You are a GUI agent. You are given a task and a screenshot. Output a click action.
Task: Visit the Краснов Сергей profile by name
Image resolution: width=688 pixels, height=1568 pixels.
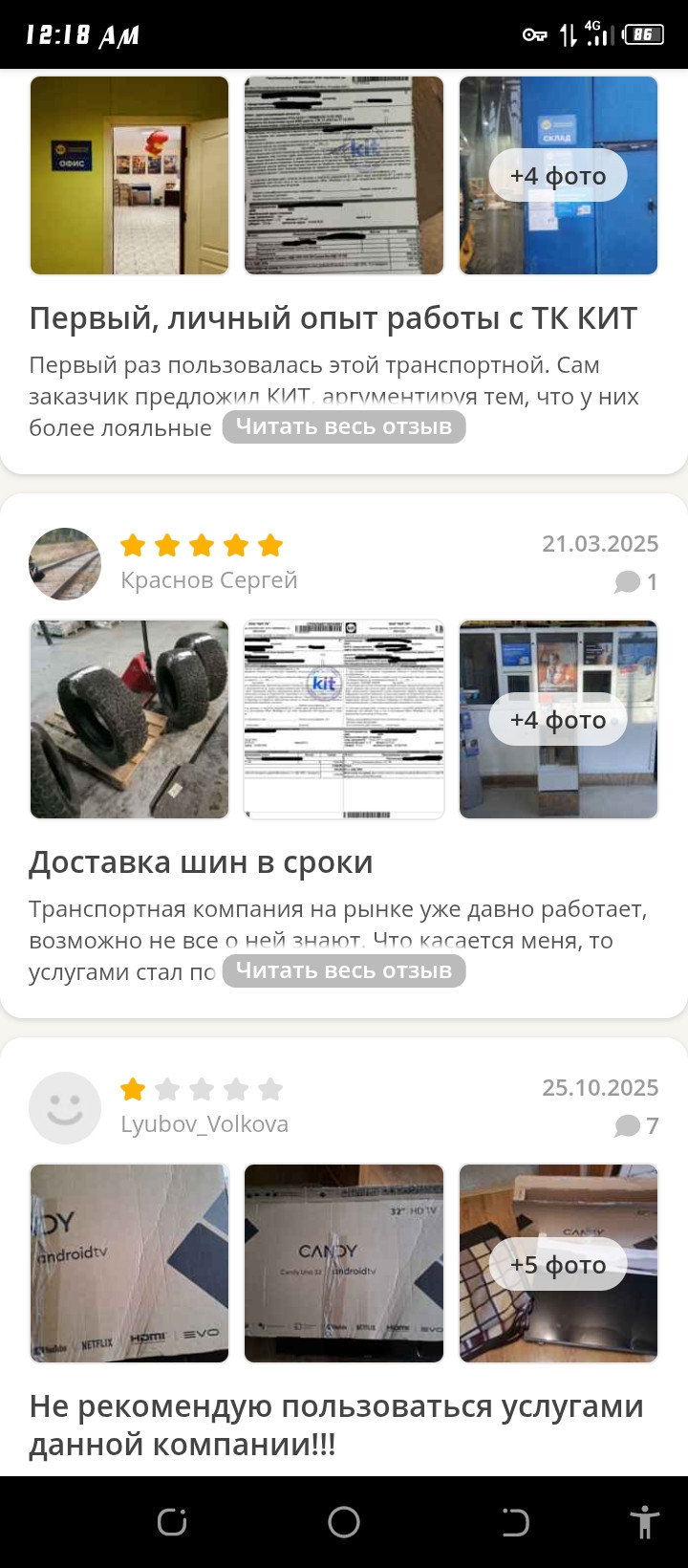pyautogui.click(x=209, y=580)
